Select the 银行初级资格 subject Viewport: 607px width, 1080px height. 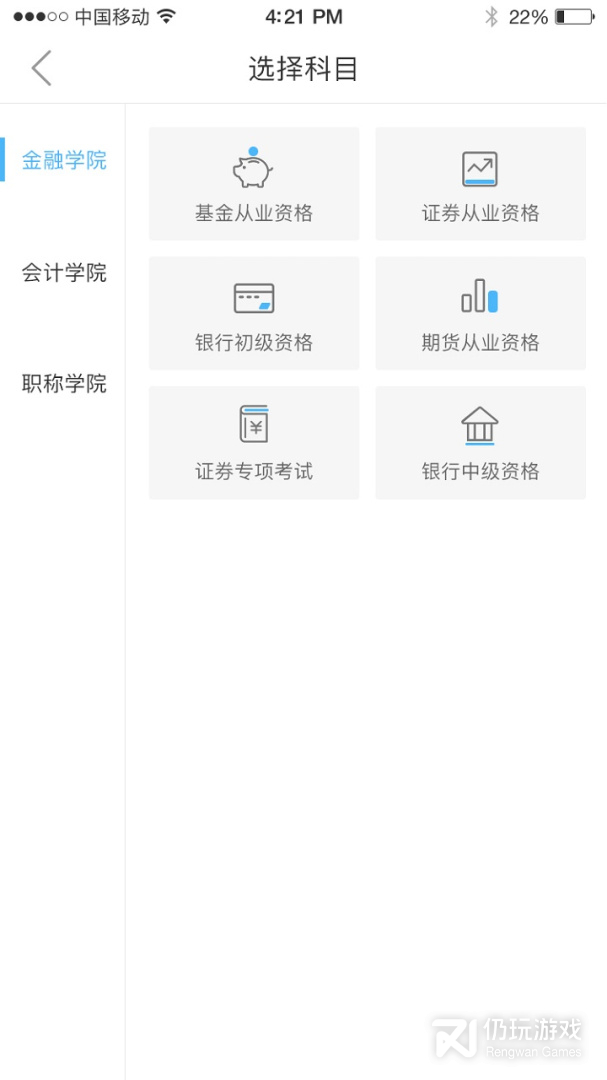(254, 313)
